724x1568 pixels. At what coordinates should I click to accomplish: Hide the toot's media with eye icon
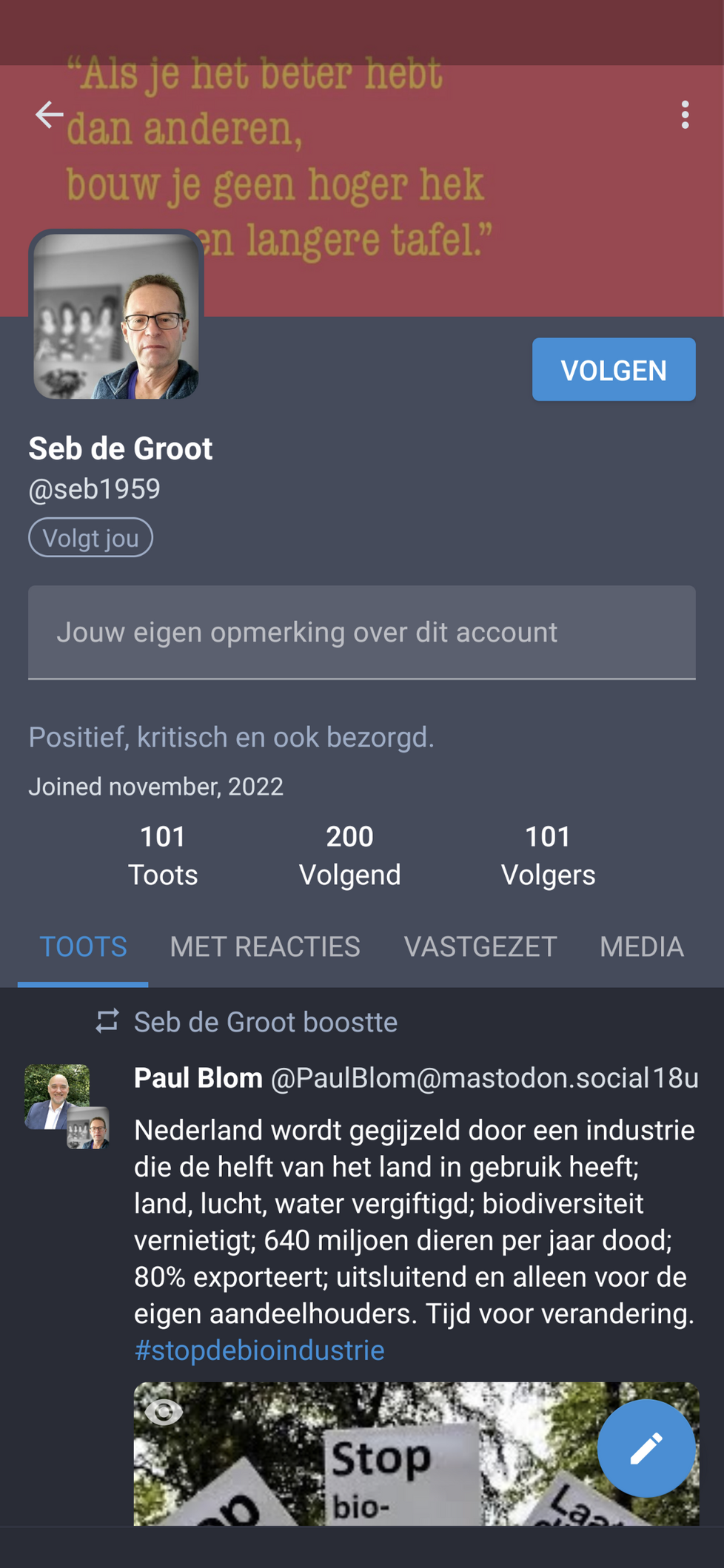(164, 1412)
